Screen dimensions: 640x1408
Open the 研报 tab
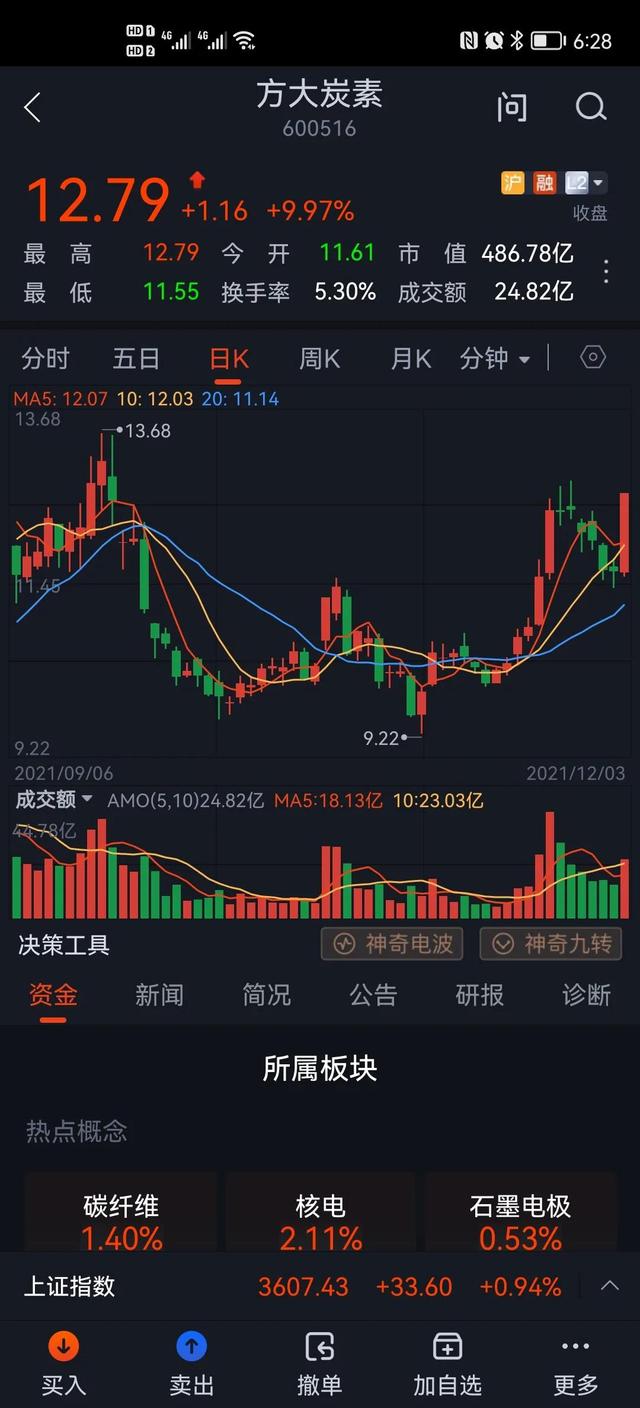tap(480, 994)
